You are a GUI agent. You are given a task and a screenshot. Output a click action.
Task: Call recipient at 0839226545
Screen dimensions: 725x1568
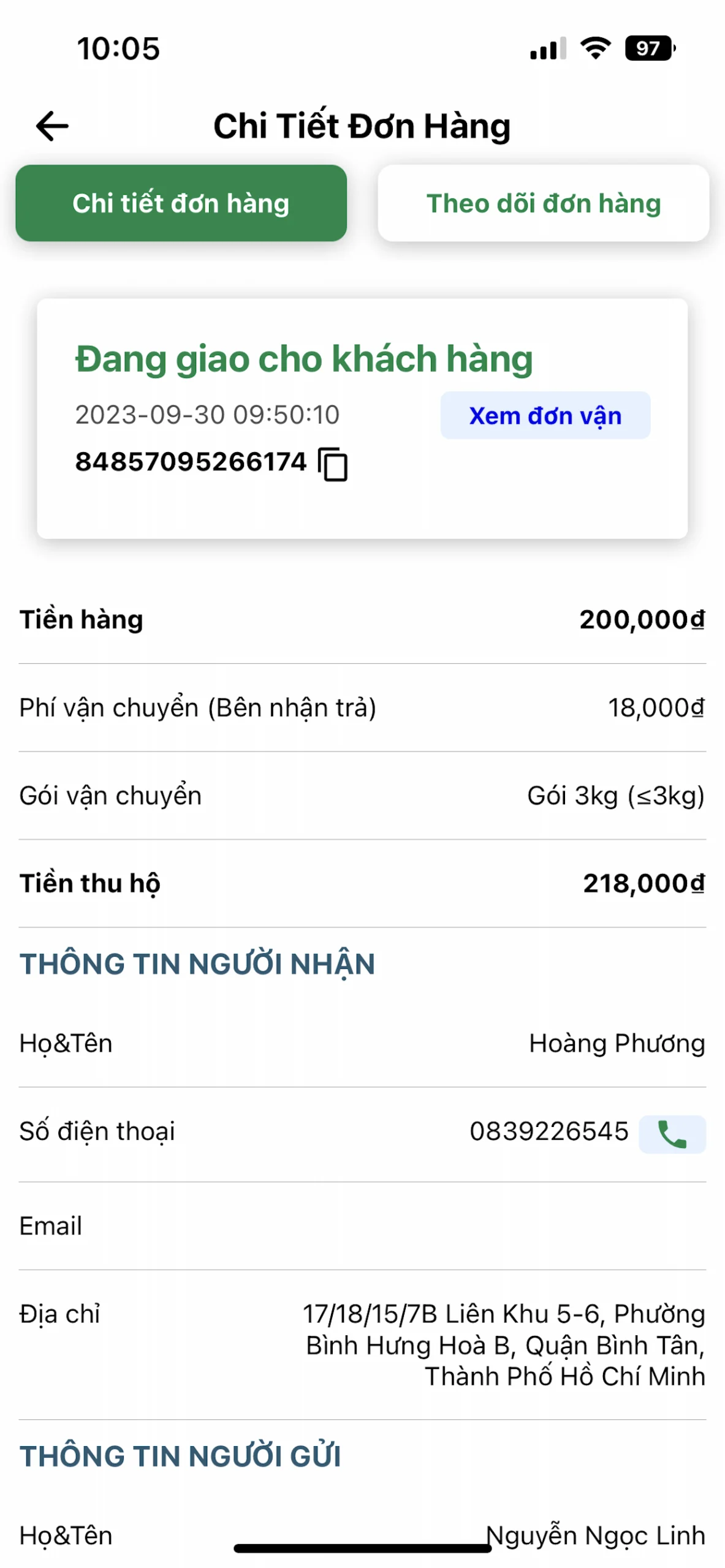(x=672, y=1134)
